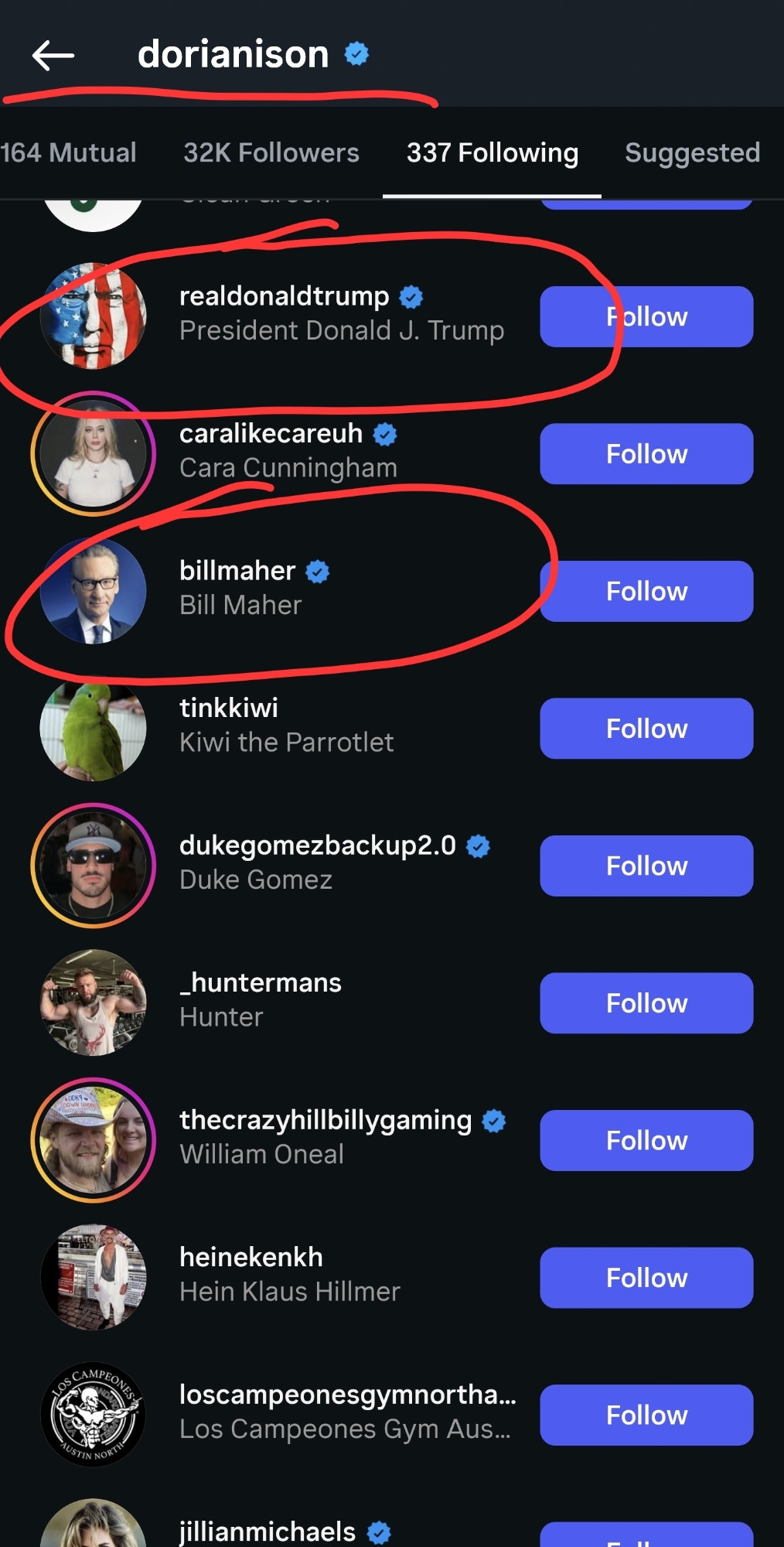The width and height of the screenshot is (784, 1547).
Task: Go back using the arrow icon
Action: [x=53, y=56]
